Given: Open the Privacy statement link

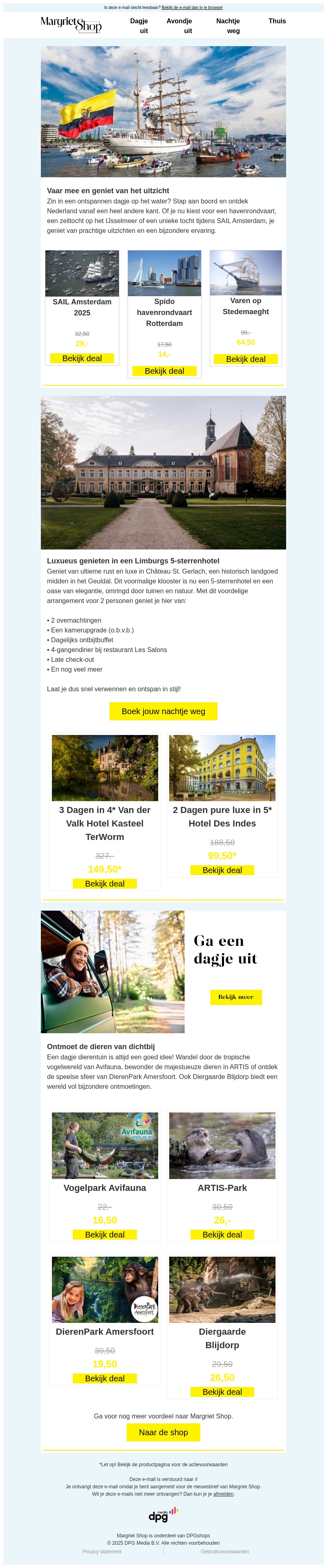Looking at the screenshot, I should (102, 1552).
